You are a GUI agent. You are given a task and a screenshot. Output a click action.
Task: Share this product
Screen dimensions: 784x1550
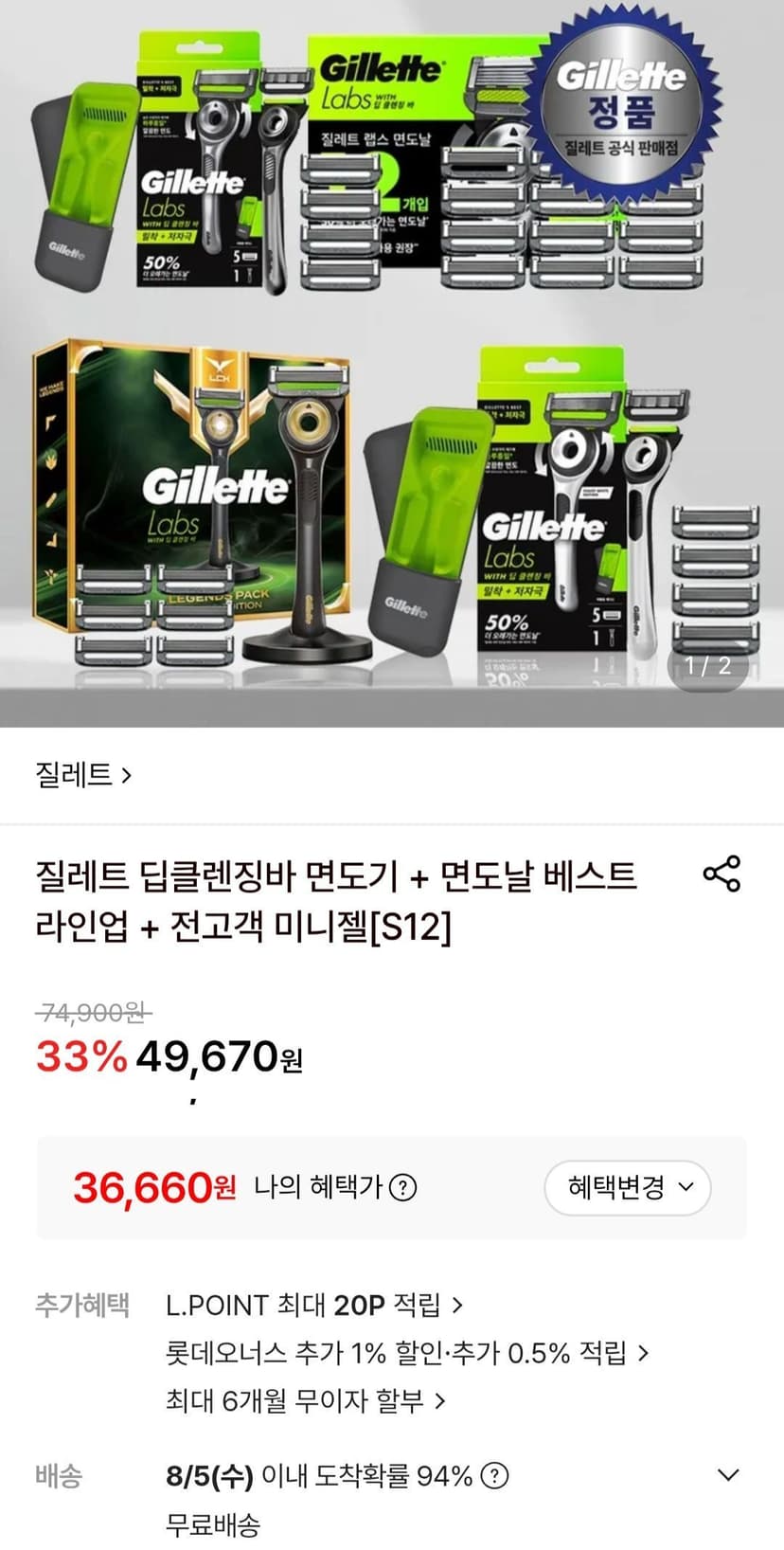click(x=722, y=874)
